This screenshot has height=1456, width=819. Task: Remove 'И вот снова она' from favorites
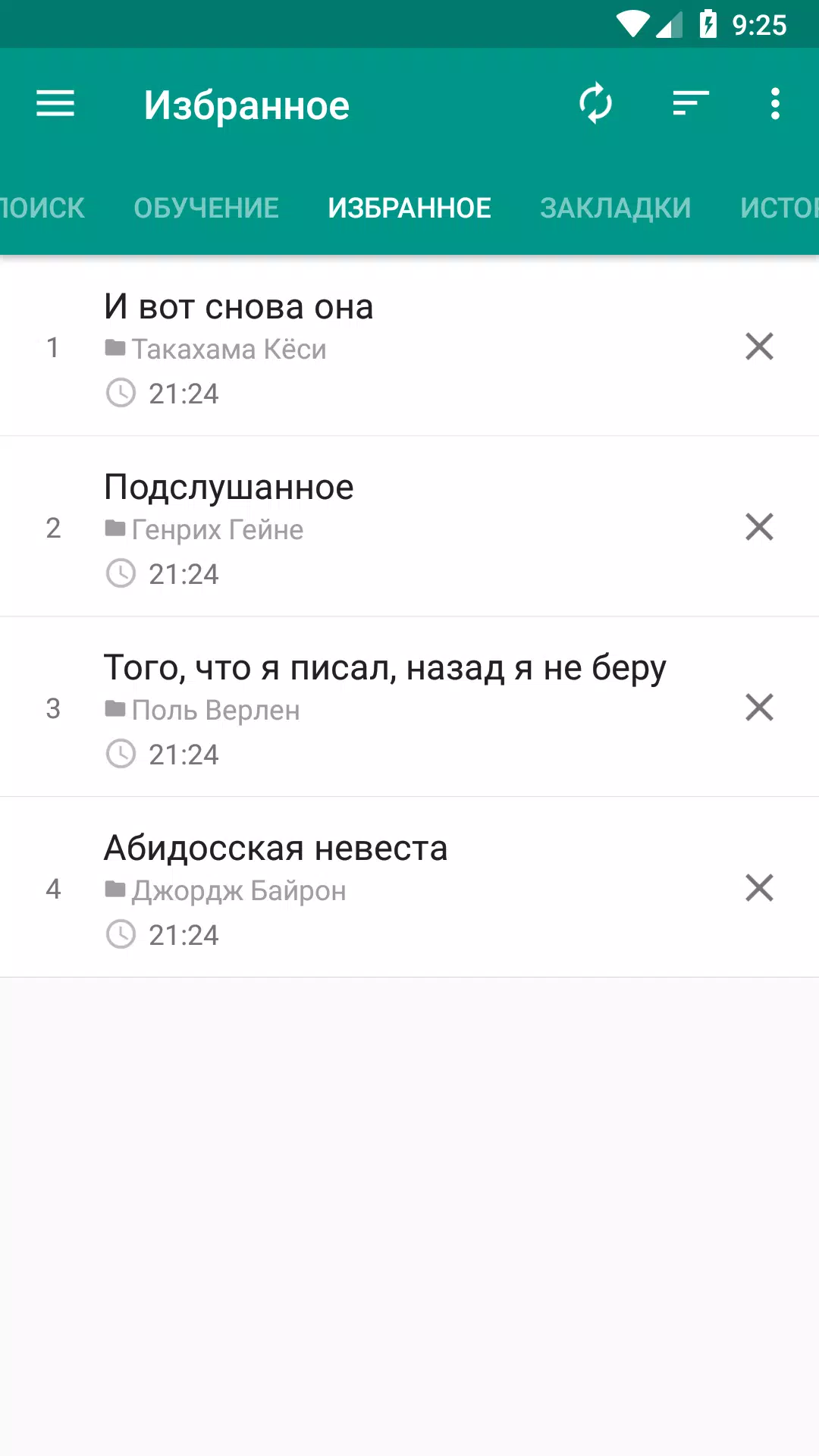758,347
